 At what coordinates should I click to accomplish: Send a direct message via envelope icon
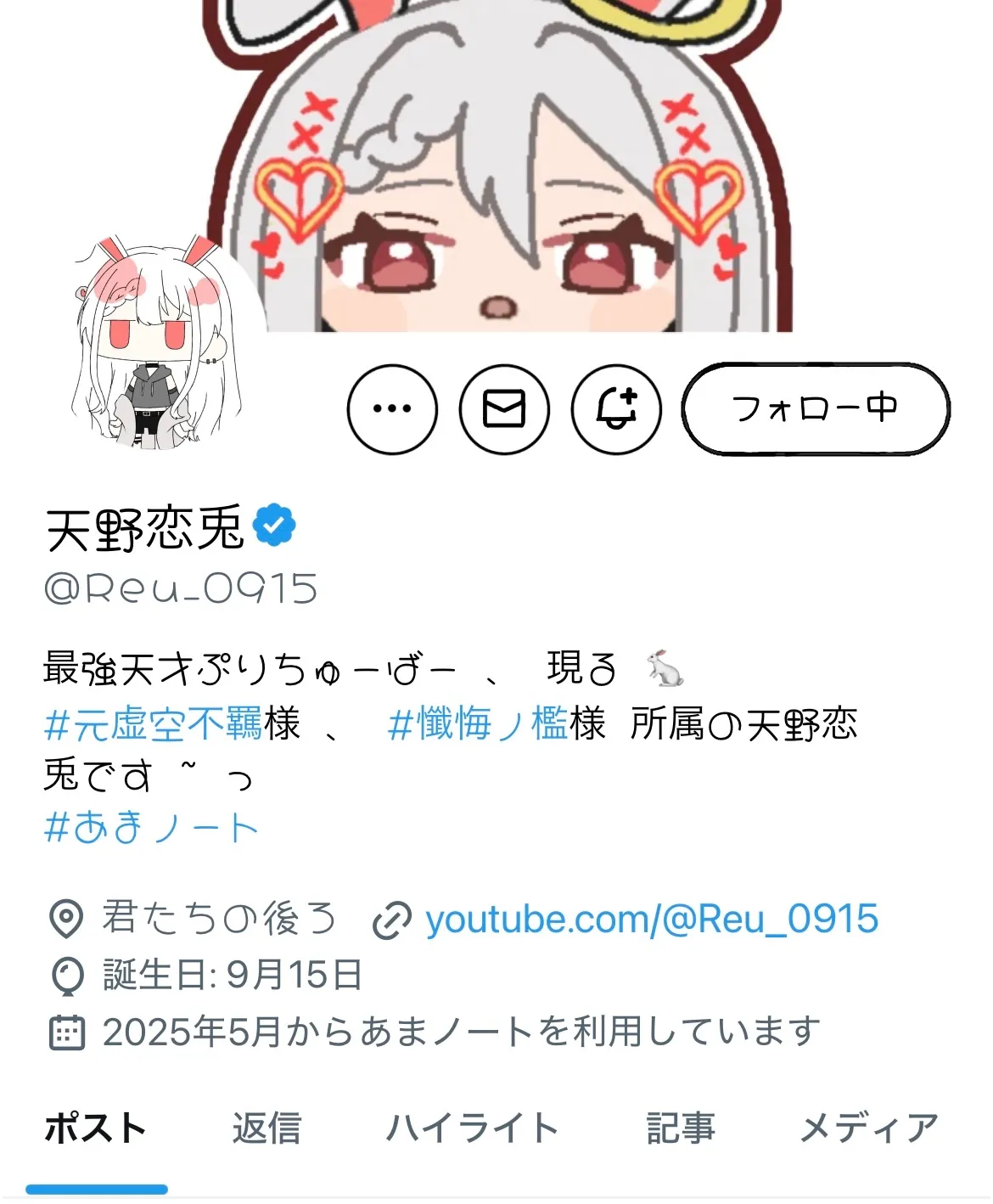pos(504,409)
